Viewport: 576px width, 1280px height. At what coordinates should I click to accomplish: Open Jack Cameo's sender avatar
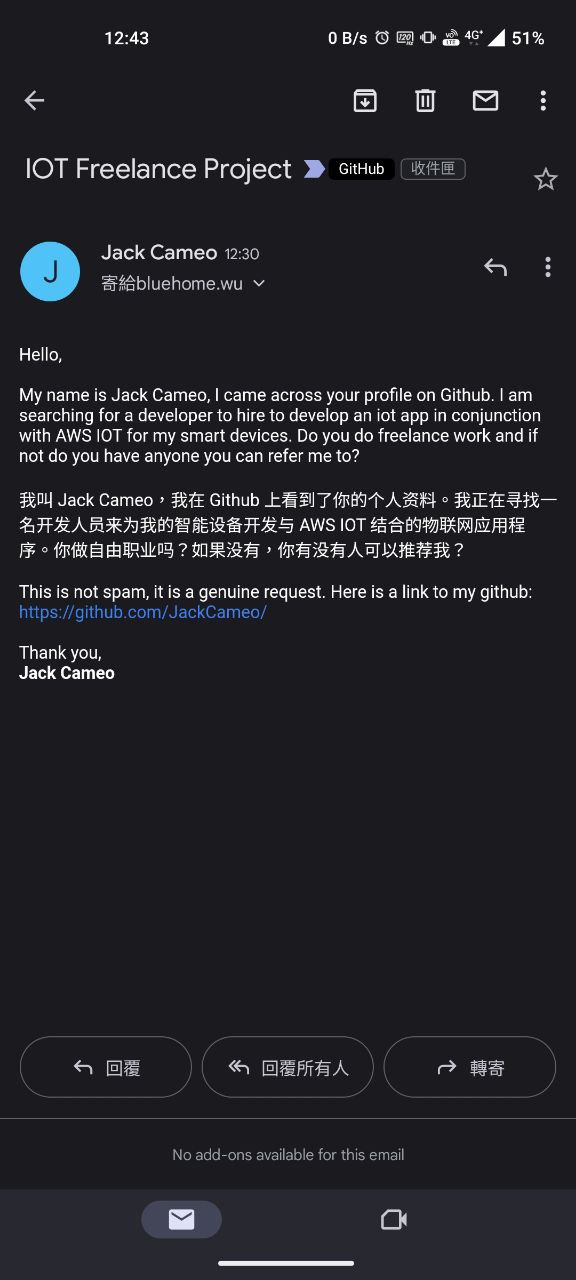[x=50, y=271]
